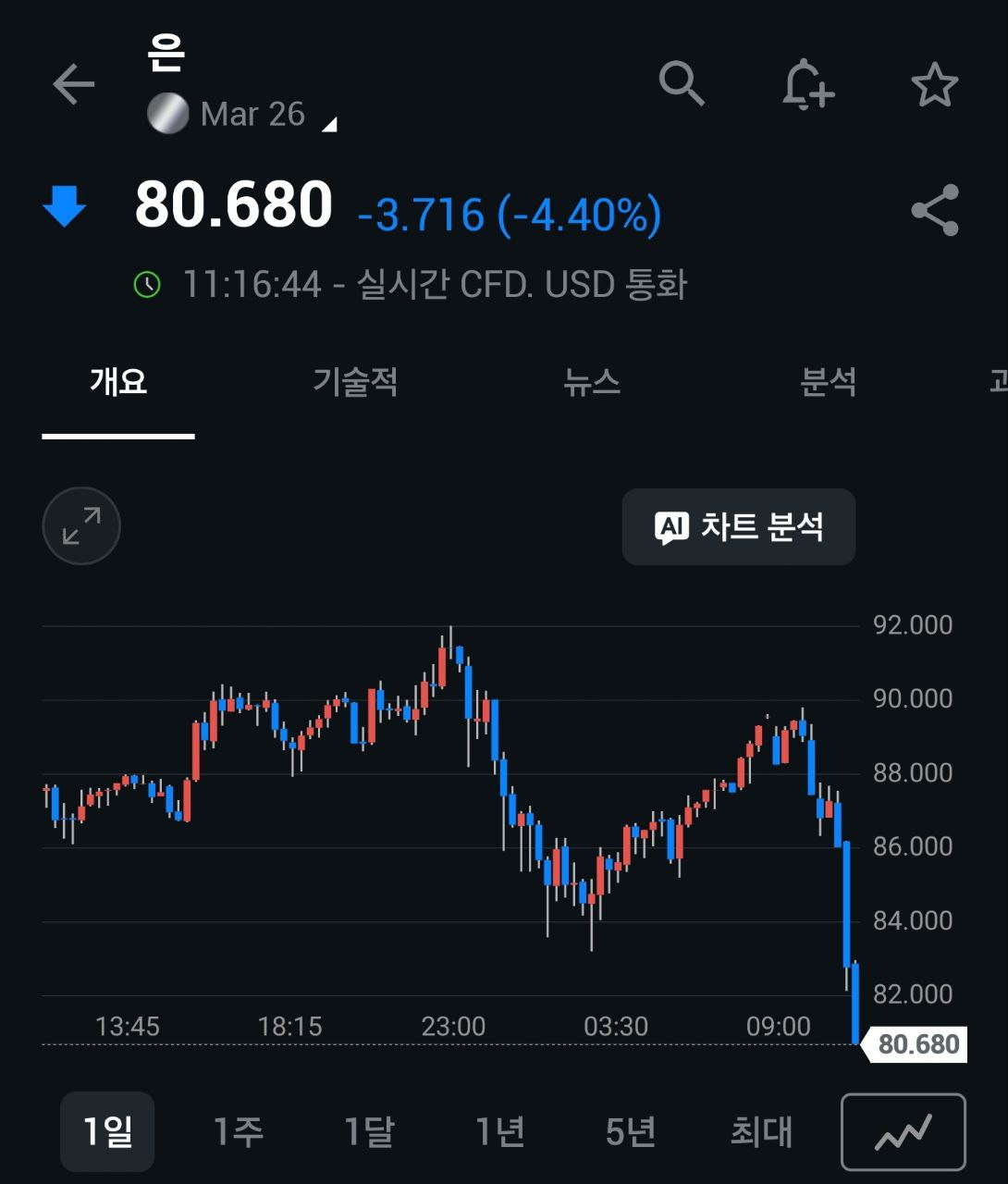Viewport: 1008px width, 1184px height.
Task: Switch to the 분석 tab
Action: [828, 381]
